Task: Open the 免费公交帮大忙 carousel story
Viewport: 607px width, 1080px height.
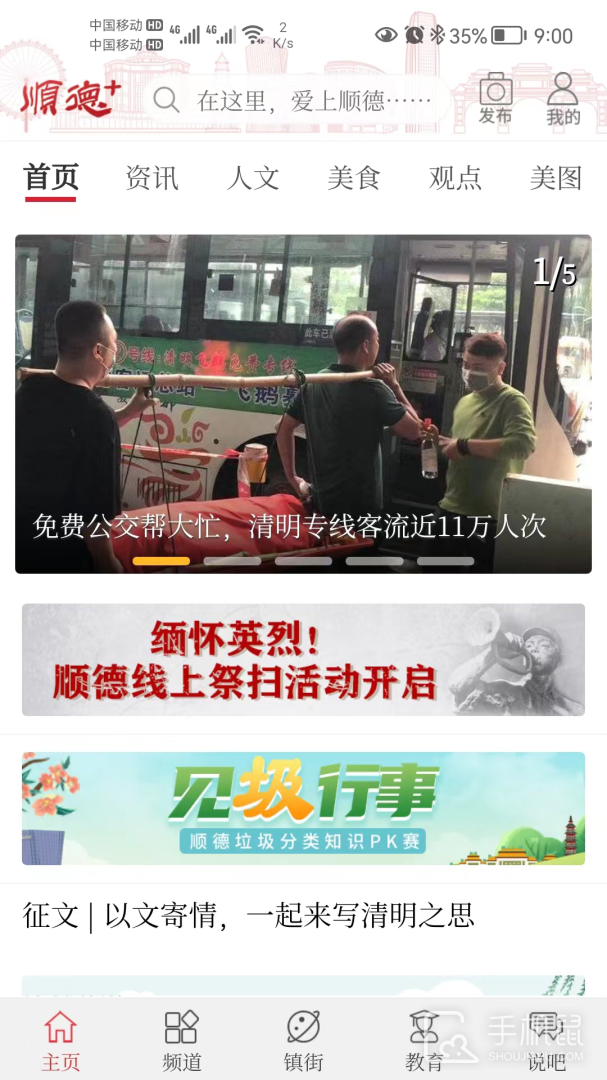Action: (303, 404)
